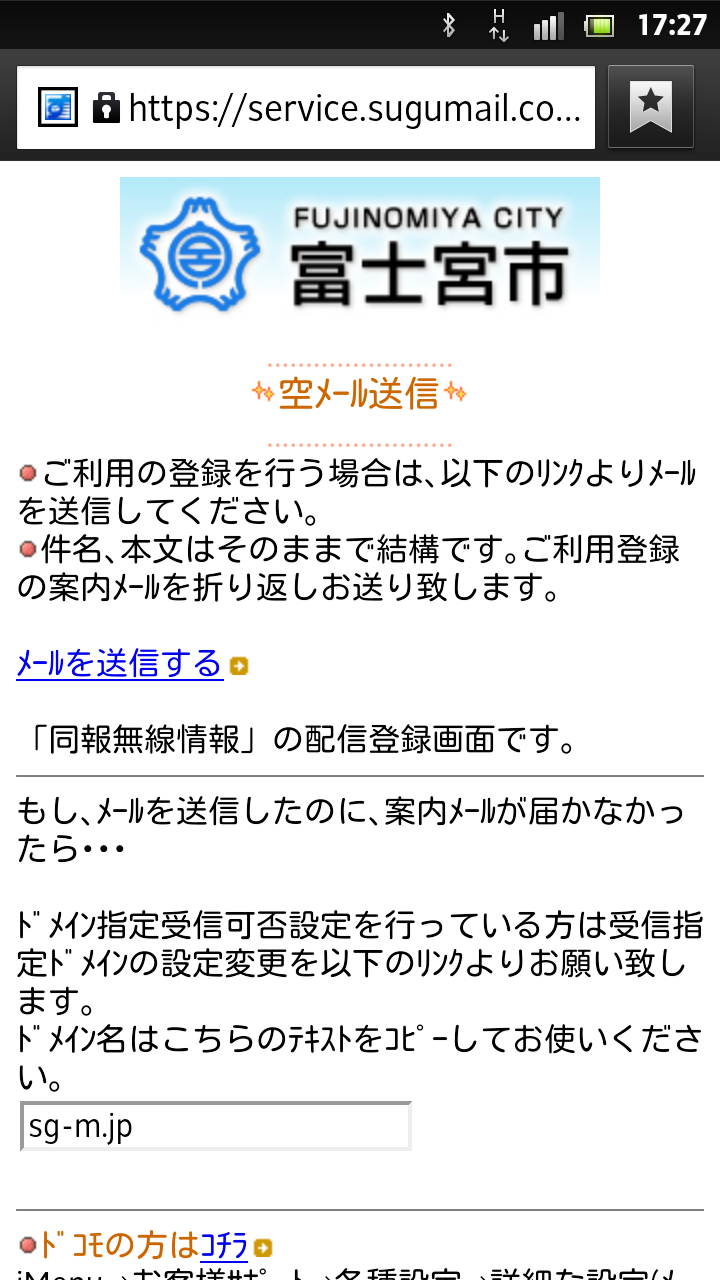Select the sg-m.jp domain text field
The height and width of the screenshot is (1280, 720).
click(215, 1126)
